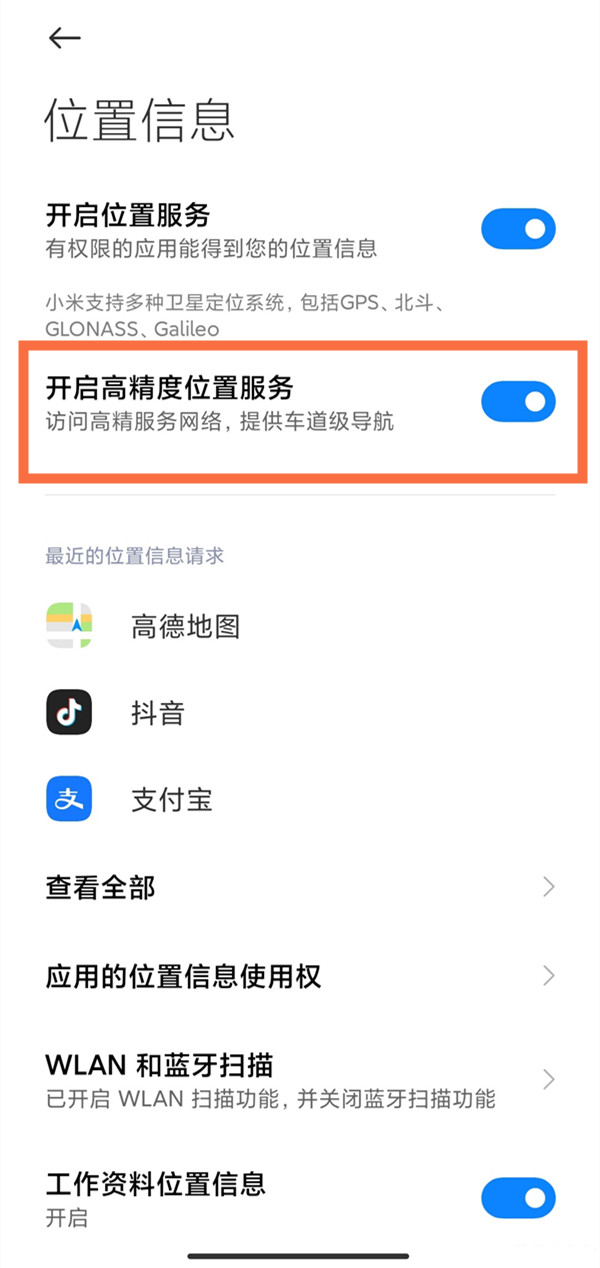Screen dimensions: 600x1268
Task: Open WLAN 和蓝牙扫描 settings
Action: pos(300,1080)
